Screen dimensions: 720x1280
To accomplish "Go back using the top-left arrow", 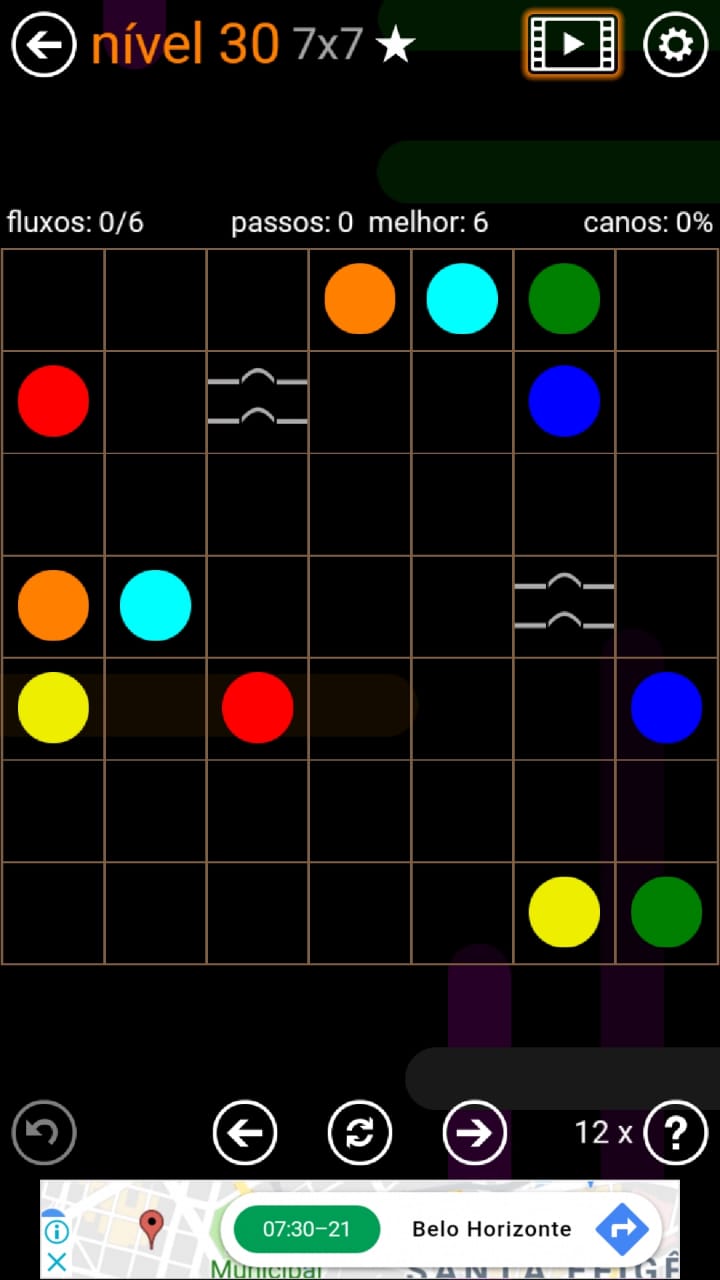I will [x=44, y=45].
